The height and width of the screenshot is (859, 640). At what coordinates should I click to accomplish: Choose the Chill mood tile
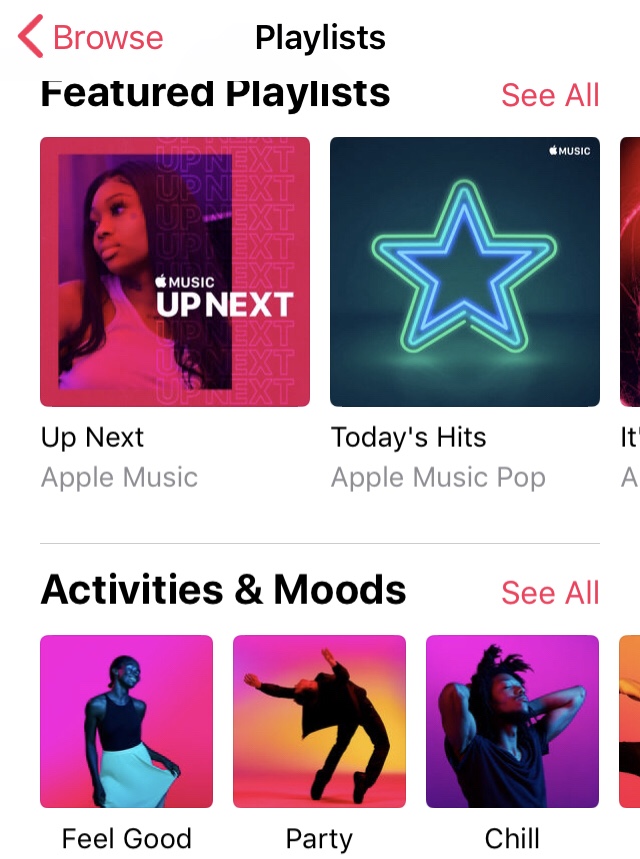point(512,721)
